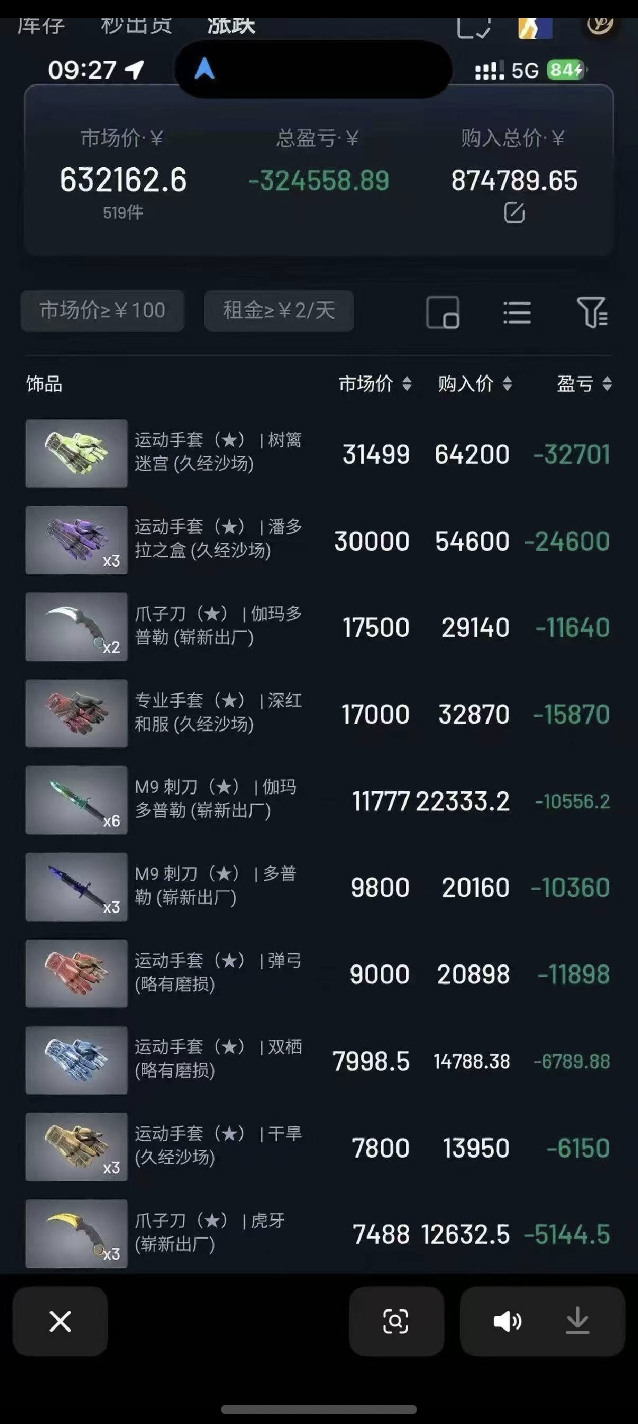This screenshot has height=1424, width=638.
Task: Toggle the sound speaker icon
Action: (x=507, y=1321)
